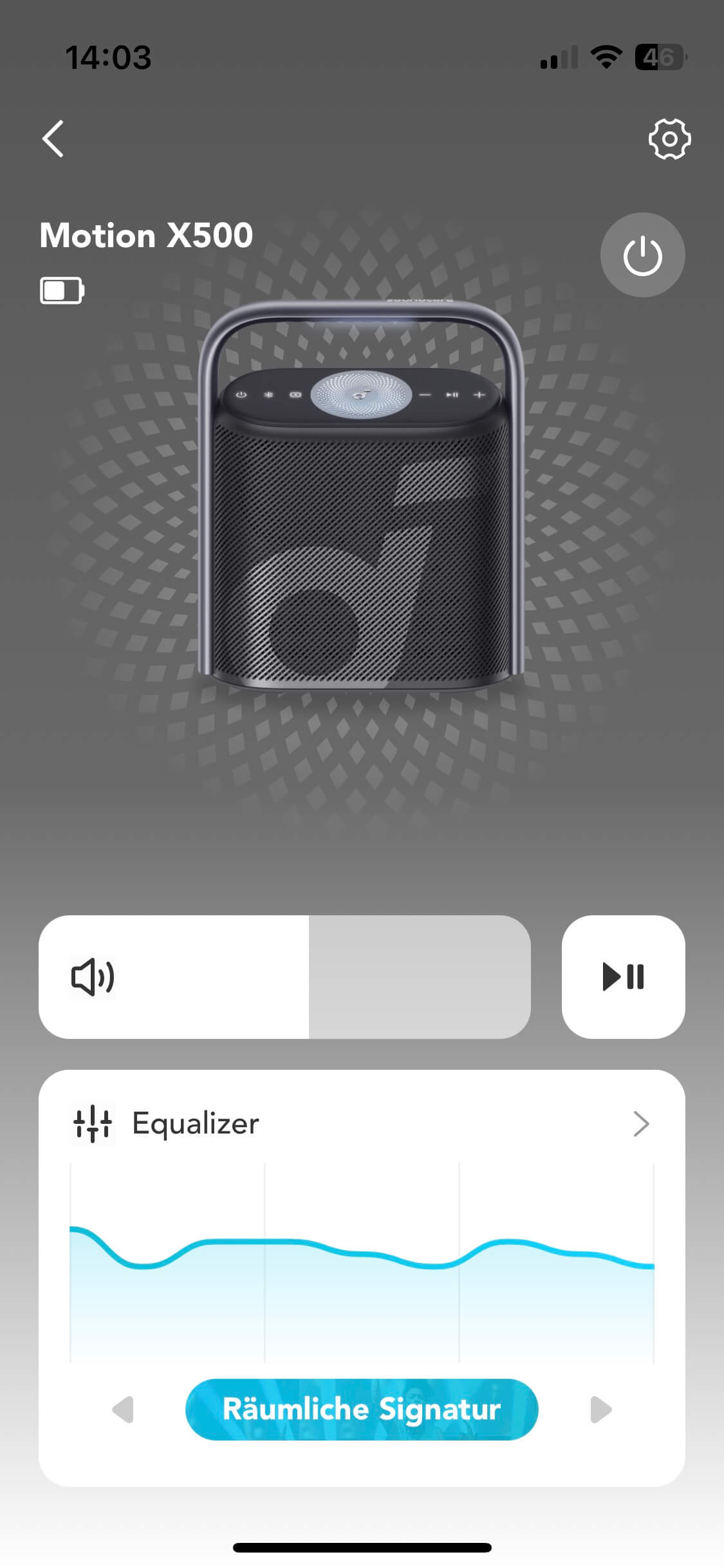
Task: Open the gear settings icon
Action: click(x=669, y=138)
